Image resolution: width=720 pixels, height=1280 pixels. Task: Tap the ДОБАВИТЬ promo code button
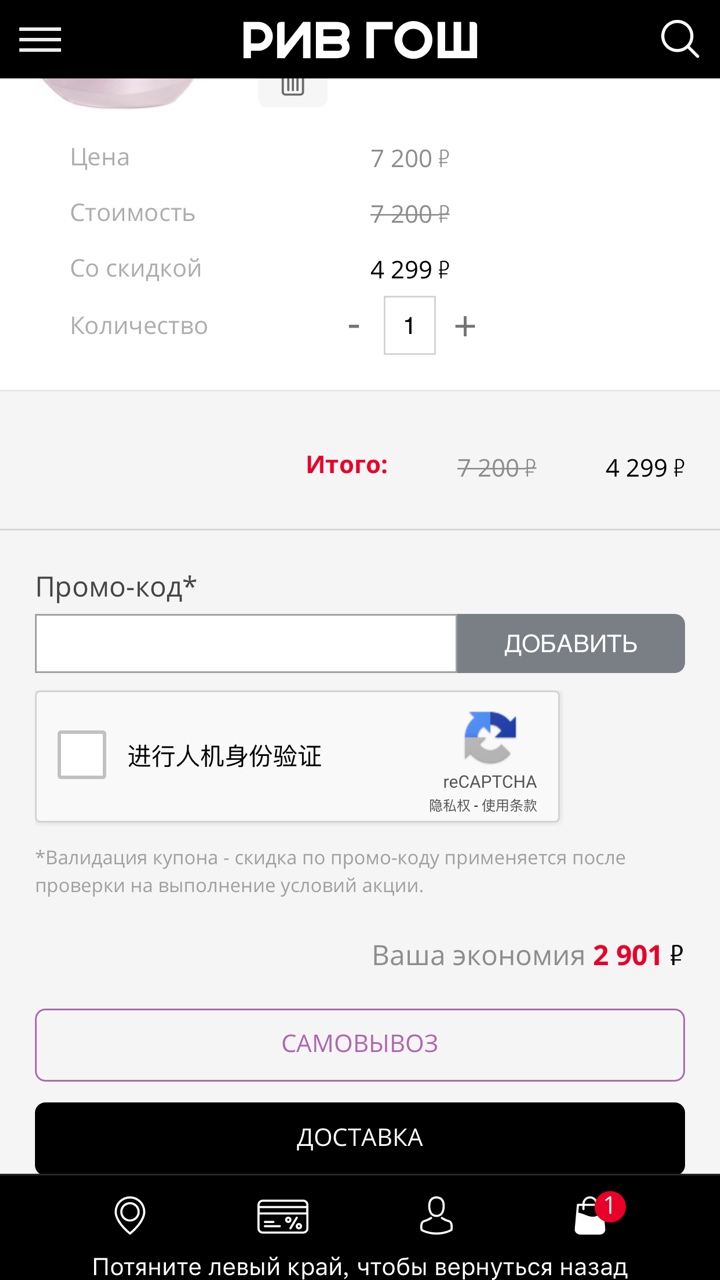571,643
